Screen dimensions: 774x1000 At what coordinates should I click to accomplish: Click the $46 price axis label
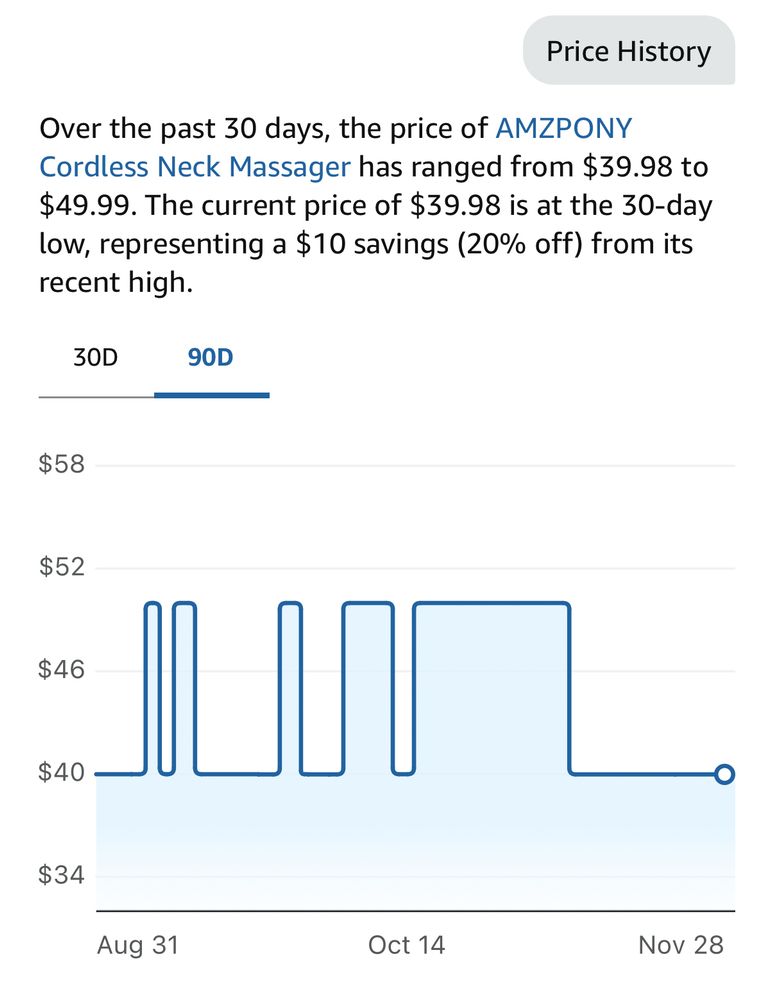click(64, 669)
